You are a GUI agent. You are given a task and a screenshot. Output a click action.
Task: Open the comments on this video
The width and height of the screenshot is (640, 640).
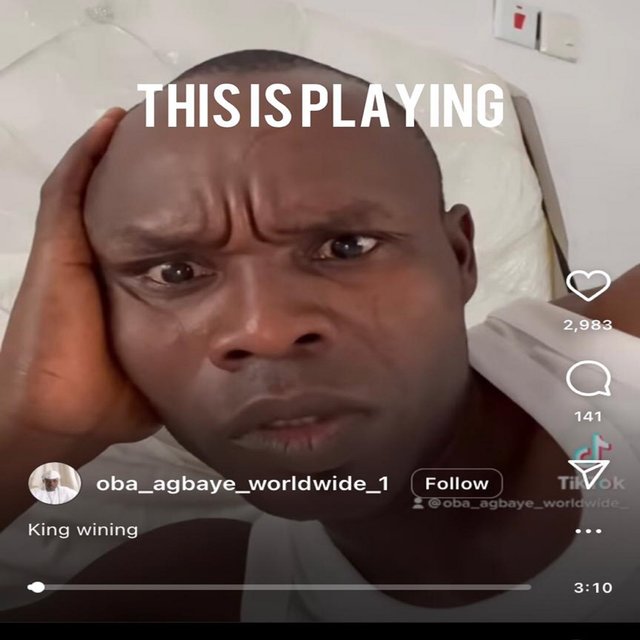tap(587, 379)
